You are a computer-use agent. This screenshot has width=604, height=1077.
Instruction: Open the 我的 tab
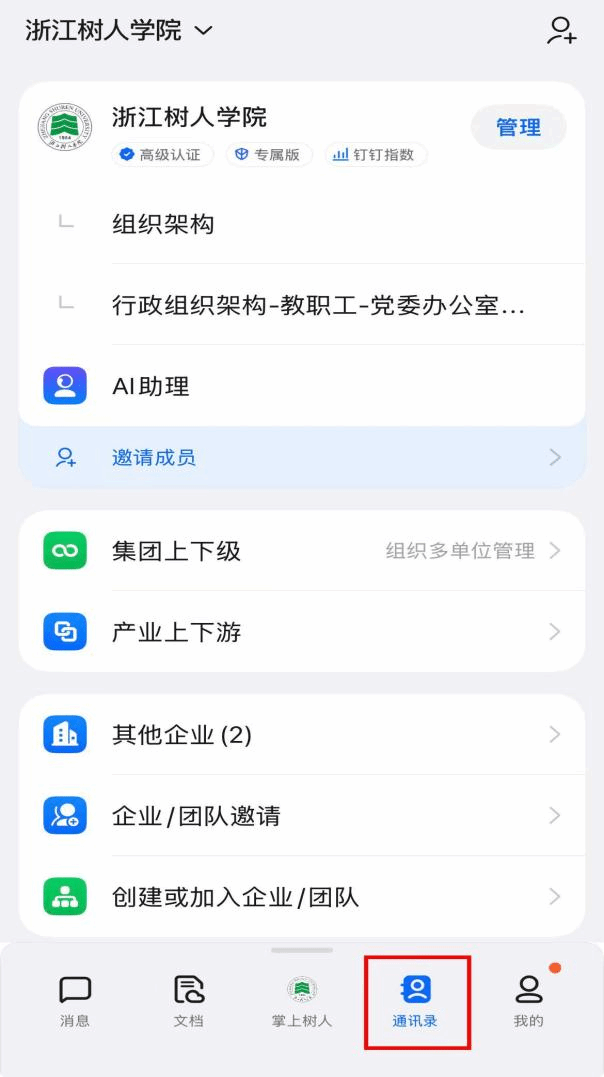pos(528,1001)
